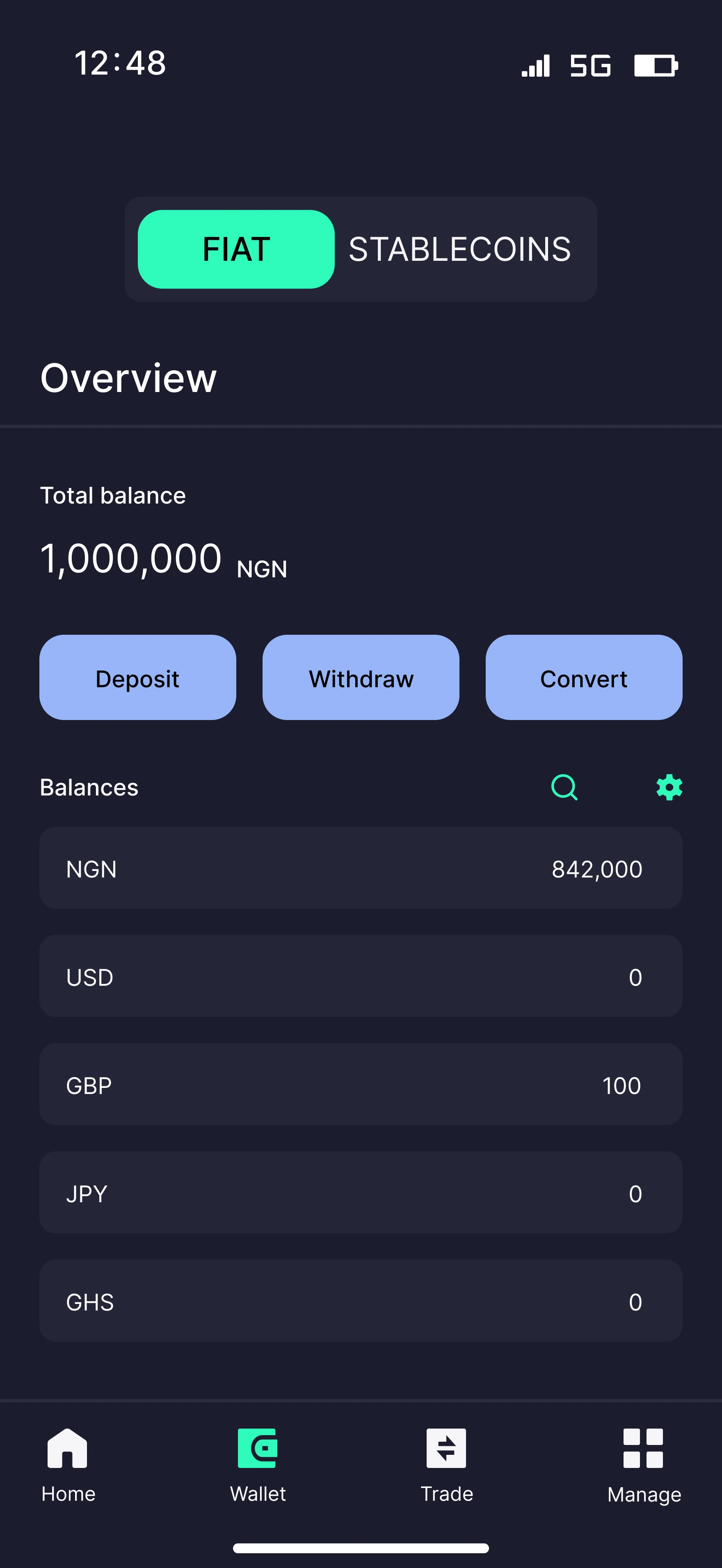Select the FIAT tab

(236, 249)
